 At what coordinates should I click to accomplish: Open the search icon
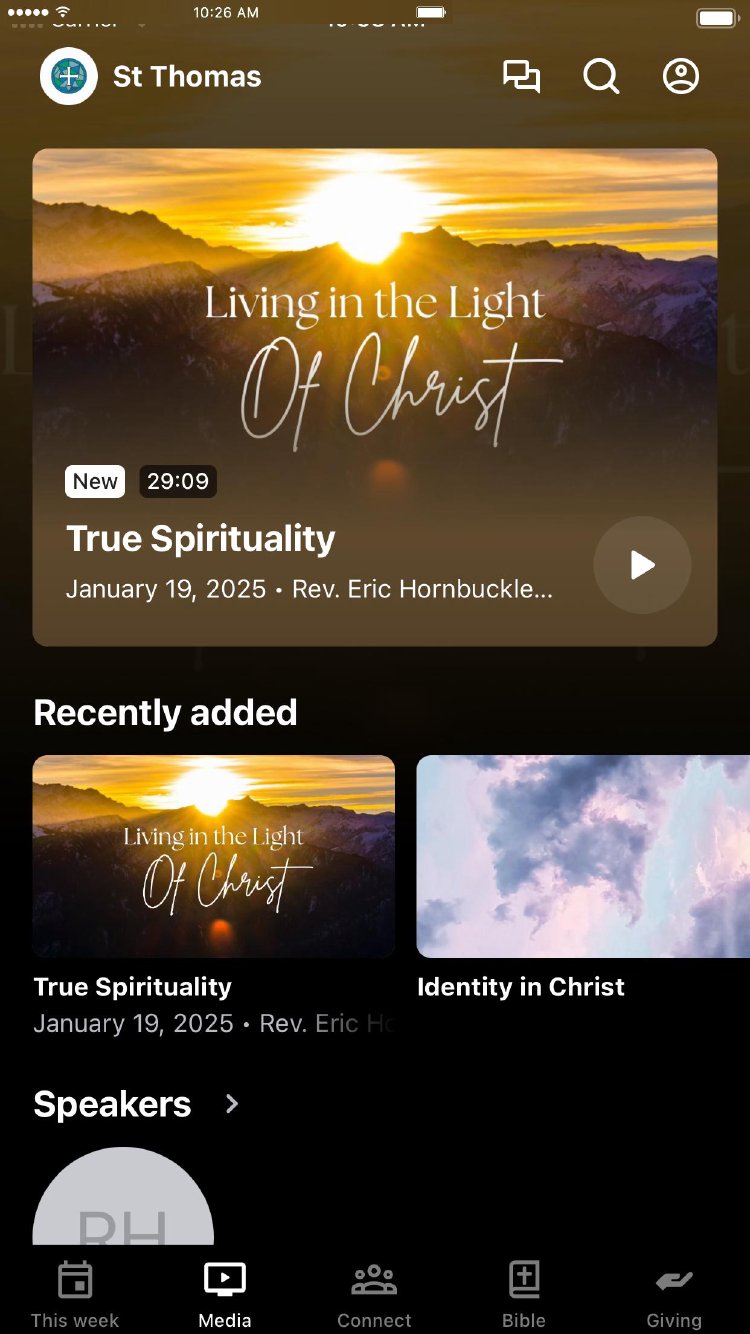pyautogui.click(x=601, y=77)
